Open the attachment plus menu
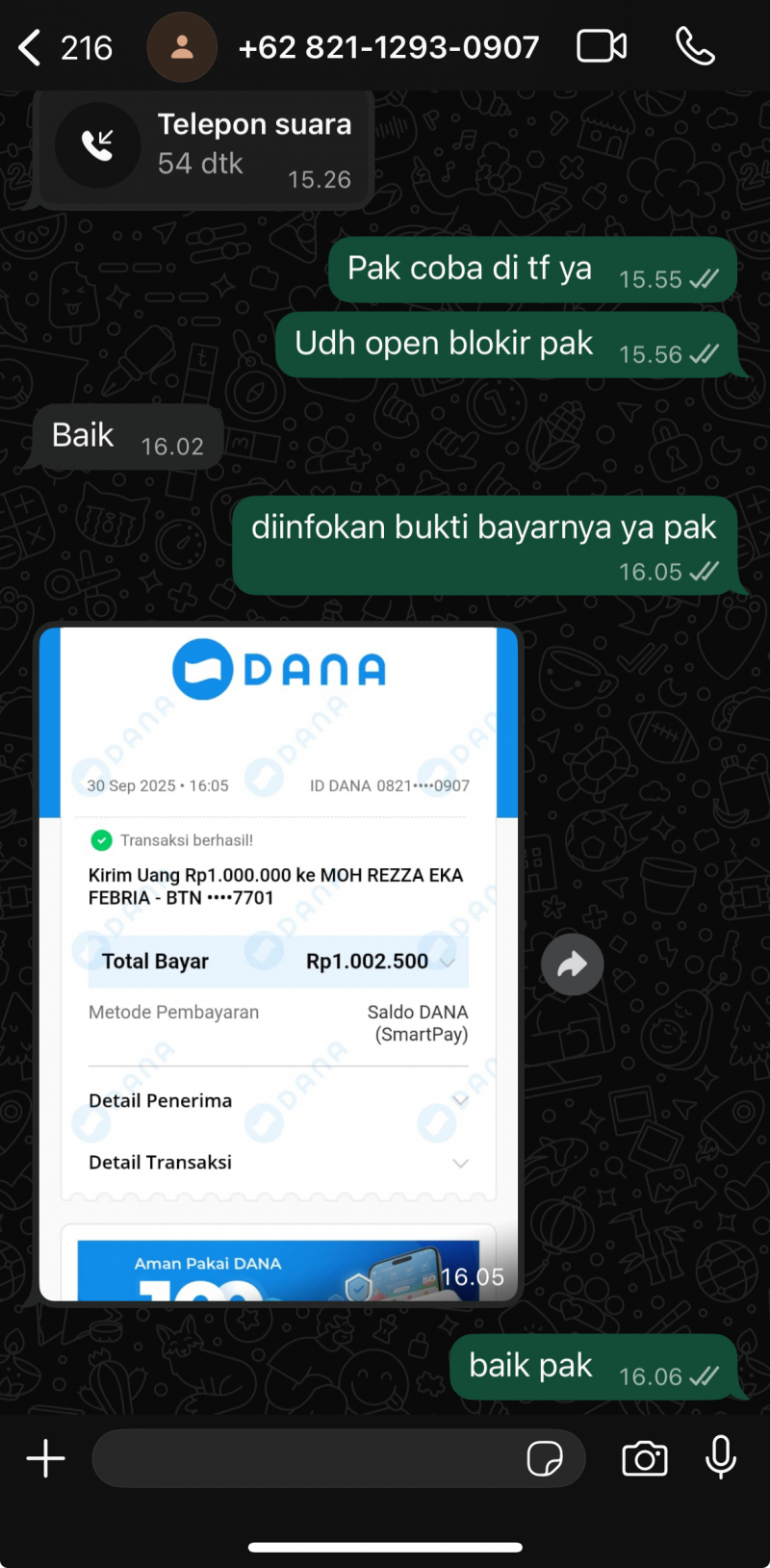 [45, 1458]
